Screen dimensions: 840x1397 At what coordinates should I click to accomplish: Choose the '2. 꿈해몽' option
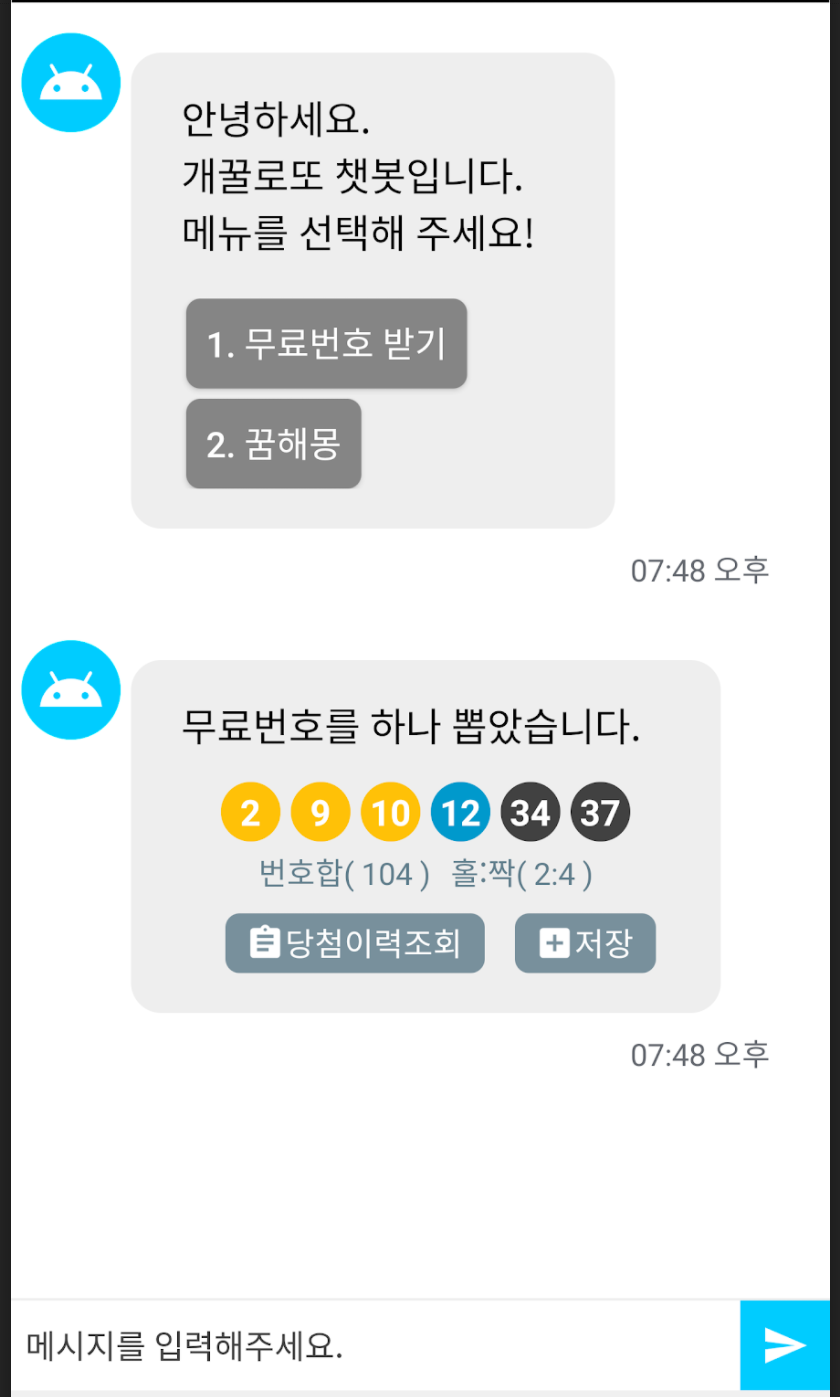point(273,444)
